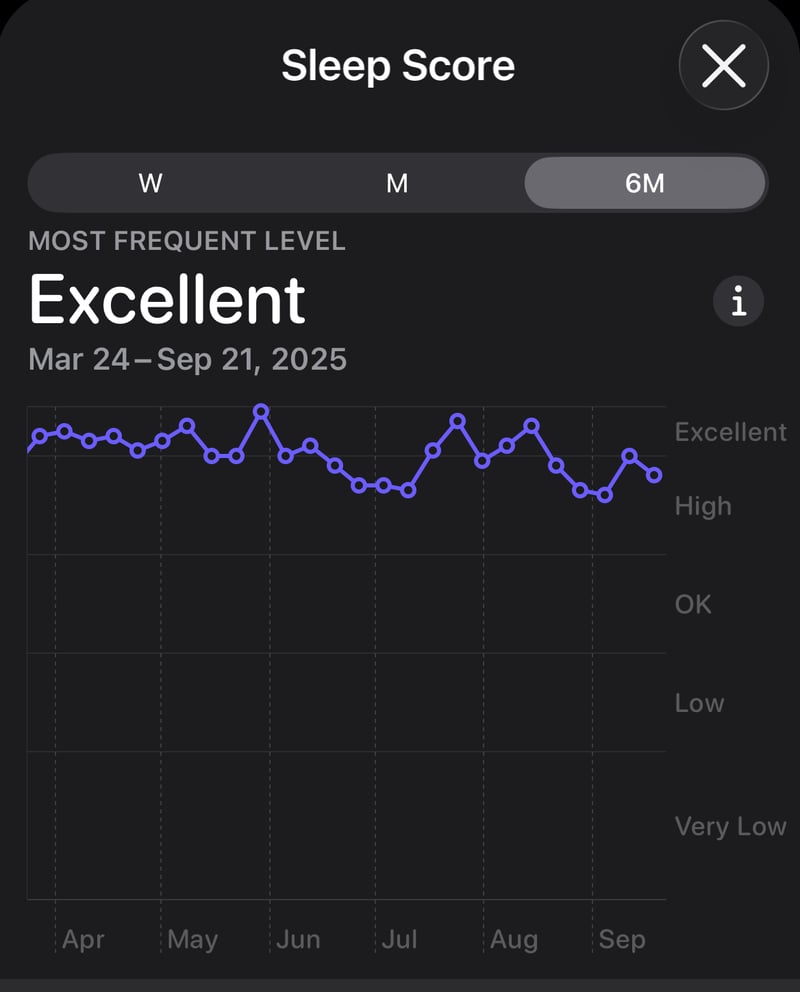Viewport: 800px width, 992px height.
Task: Select the Very Low level label
Action: click(731, 827)
